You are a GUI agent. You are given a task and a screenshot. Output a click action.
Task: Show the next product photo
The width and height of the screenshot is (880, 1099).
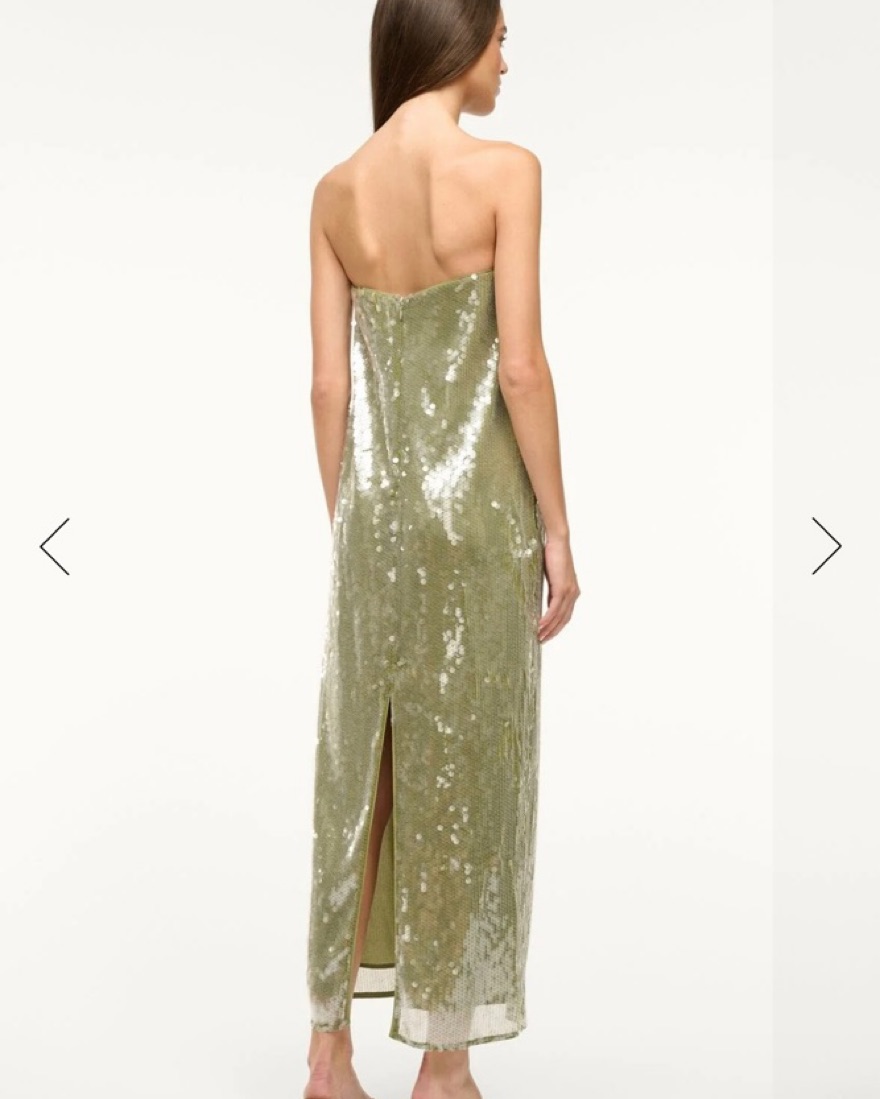[826, 546]
